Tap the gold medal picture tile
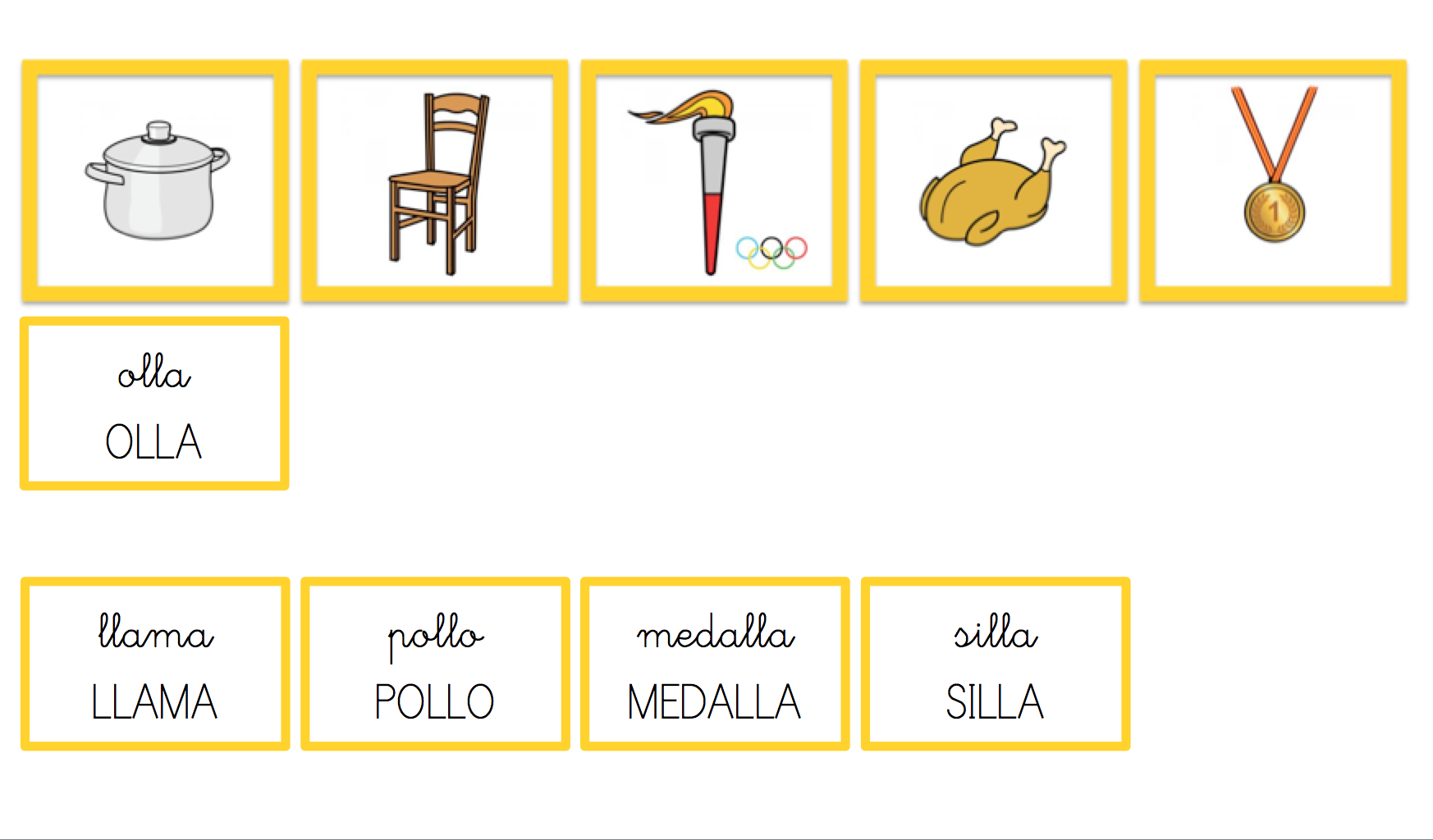The height and width of the screenshot is (840, 1433). 1273,181
